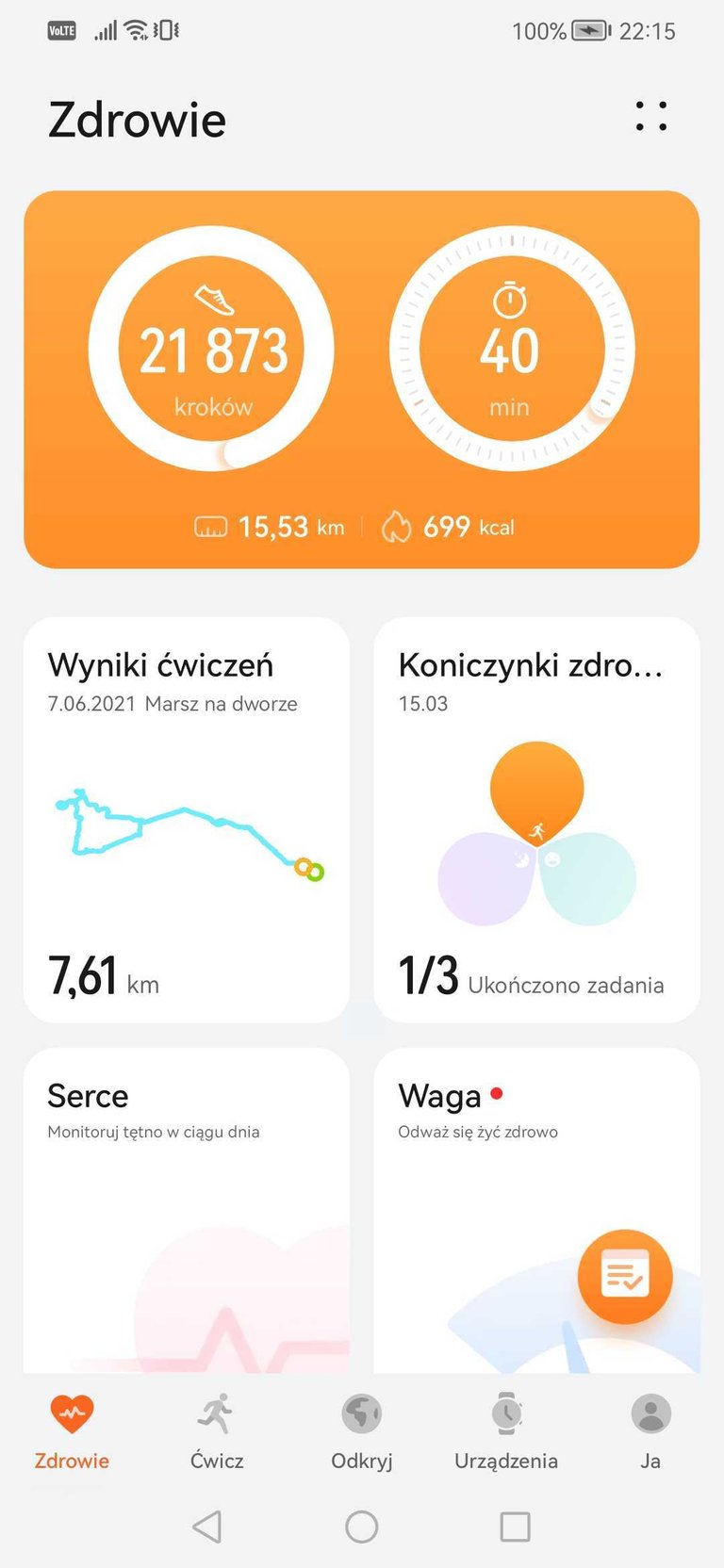Screen dimensions: 724x1568
Task: Open the Koniczynki zdrowia card
Action: [537, 820]
